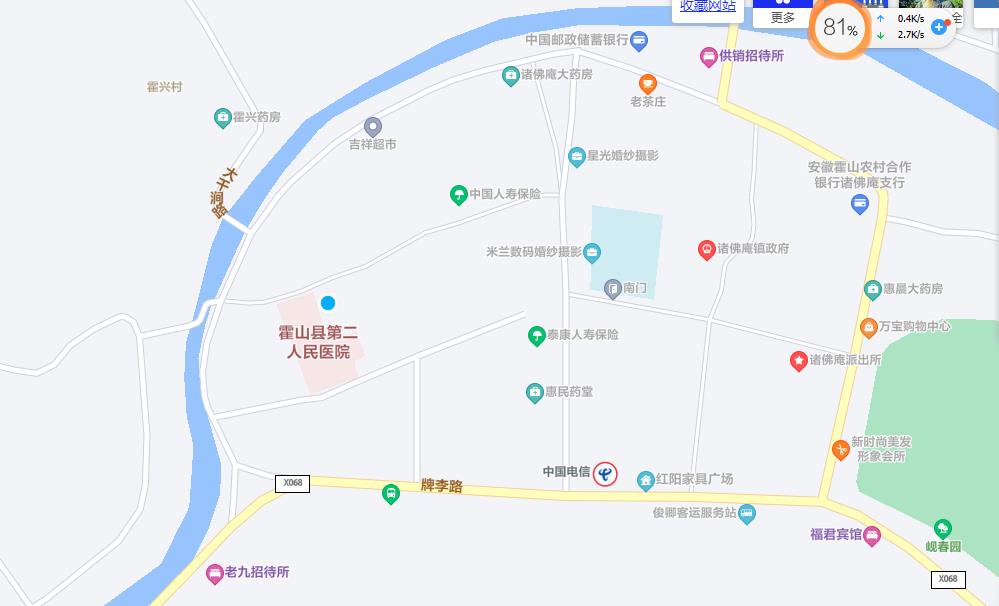Tap the 霍兴药房 marker
999x606 pixels.
click(222, 118)
